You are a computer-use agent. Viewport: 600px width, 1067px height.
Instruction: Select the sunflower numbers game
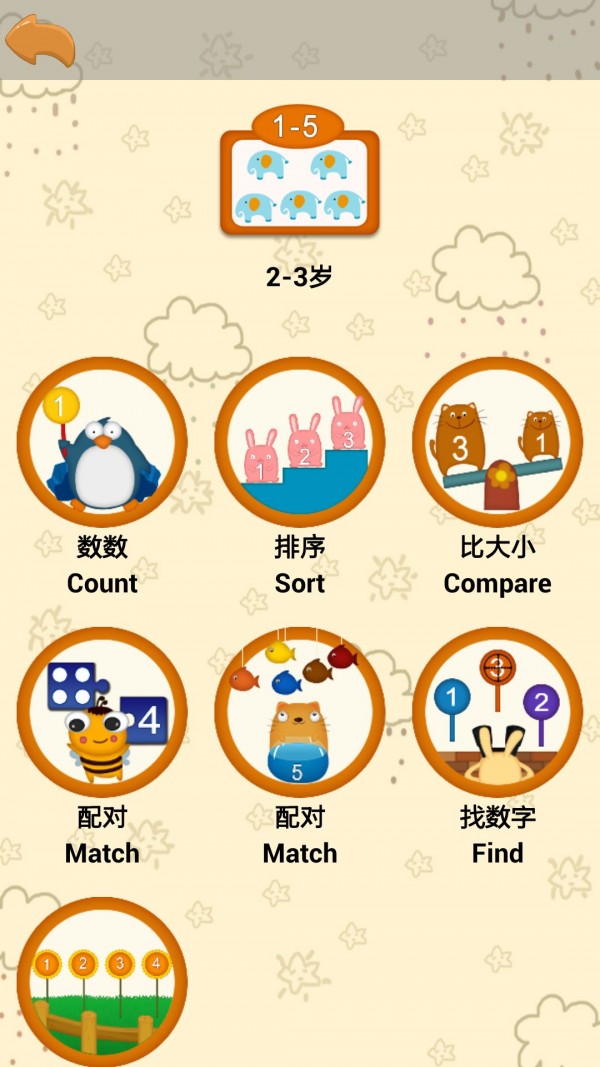pos(102,980)
